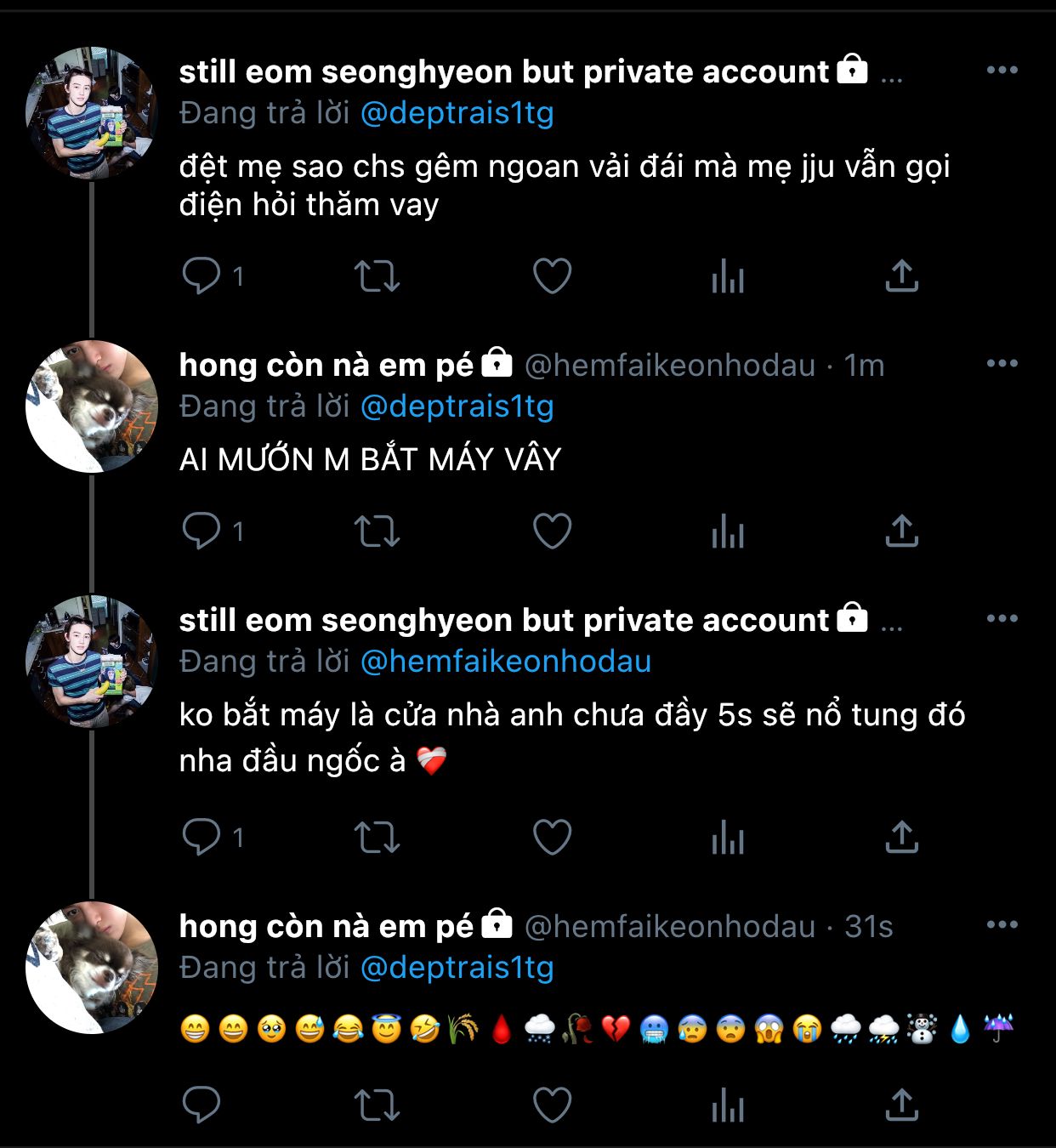This screenshot has width=1056, height=1148.
Task: Like the 'AI MUỐN M BẮT MÁY' tweet
Action: pos(552,531)
